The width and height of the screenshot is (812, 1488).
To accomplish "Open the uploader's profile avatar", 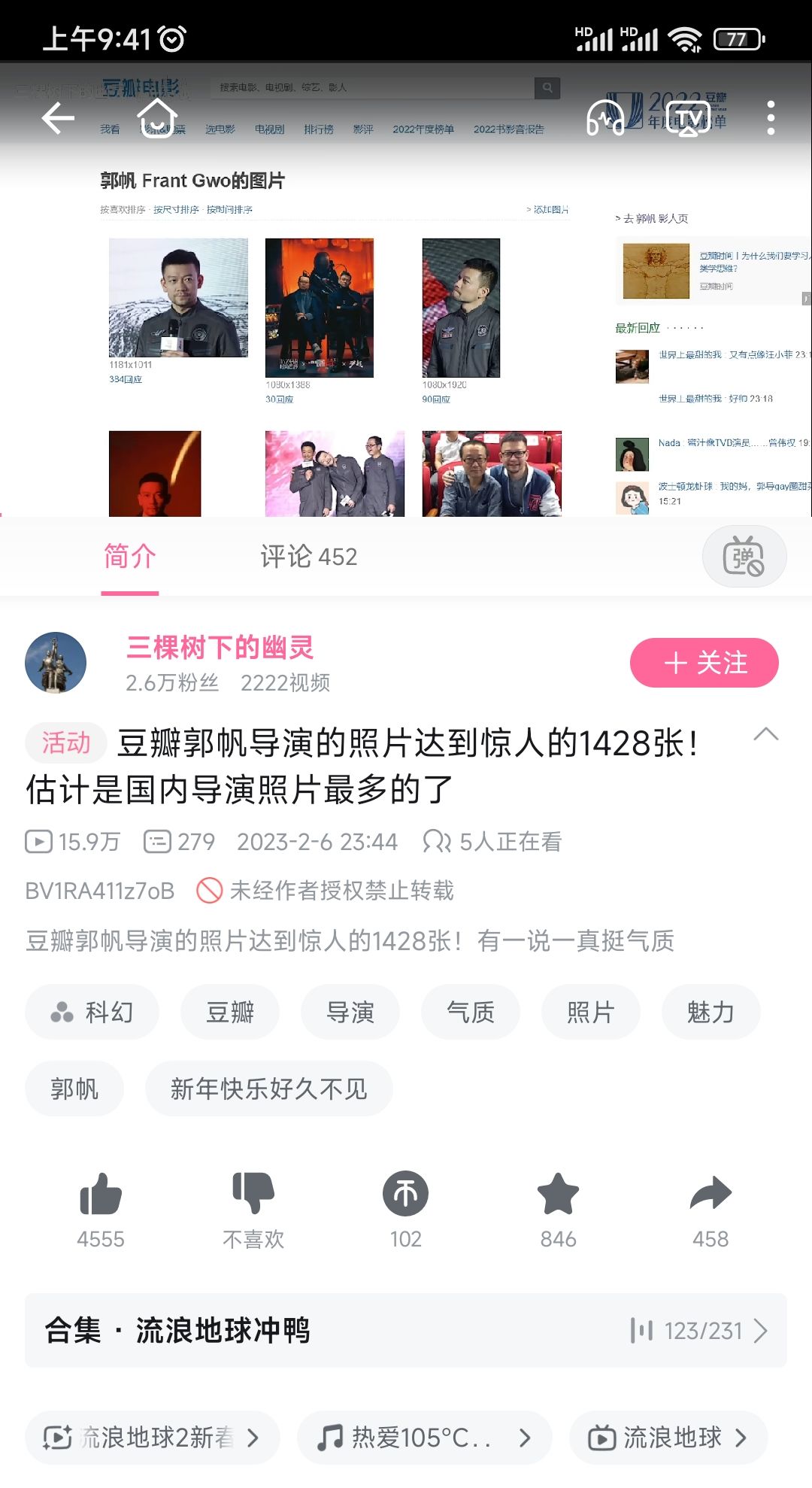I will pos(56,663).
